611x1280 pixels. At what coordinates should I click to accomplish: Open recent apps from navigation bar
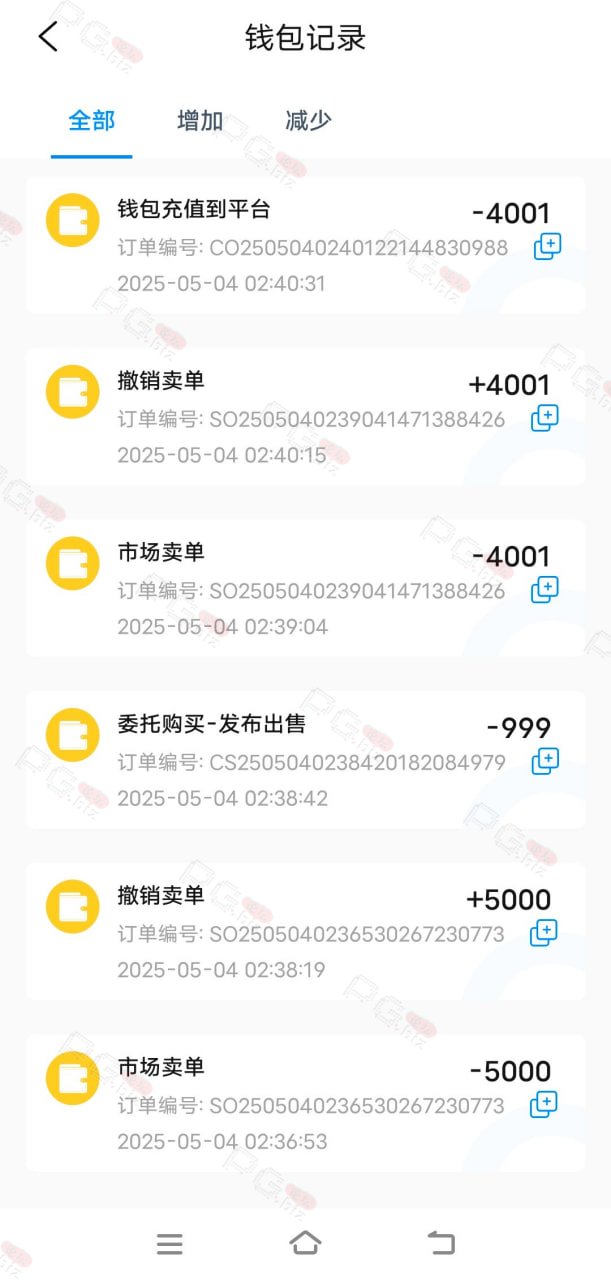(x=170, y=1244)
